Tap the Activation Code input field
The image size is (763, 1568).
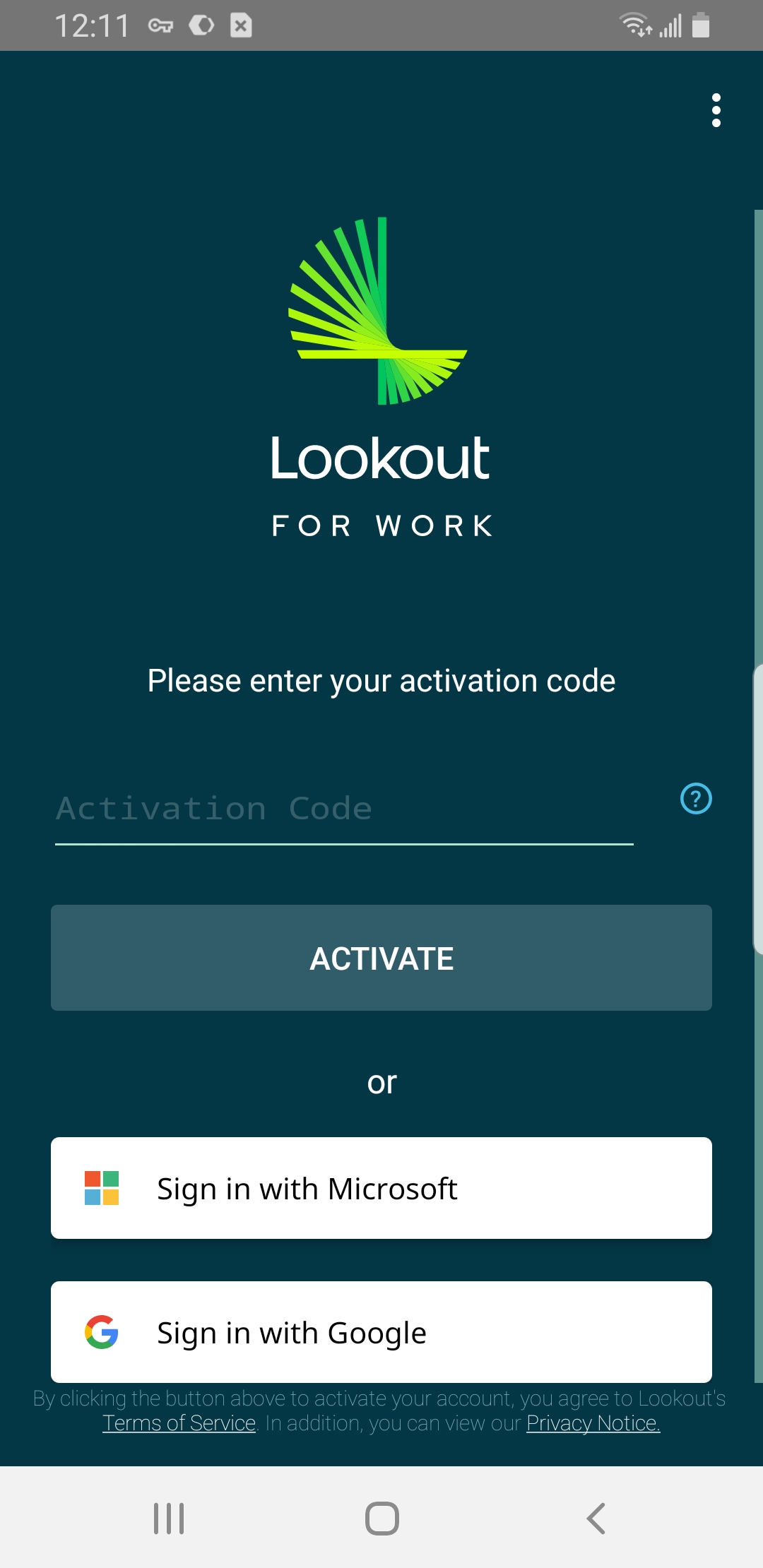click(x=343, y=809)
